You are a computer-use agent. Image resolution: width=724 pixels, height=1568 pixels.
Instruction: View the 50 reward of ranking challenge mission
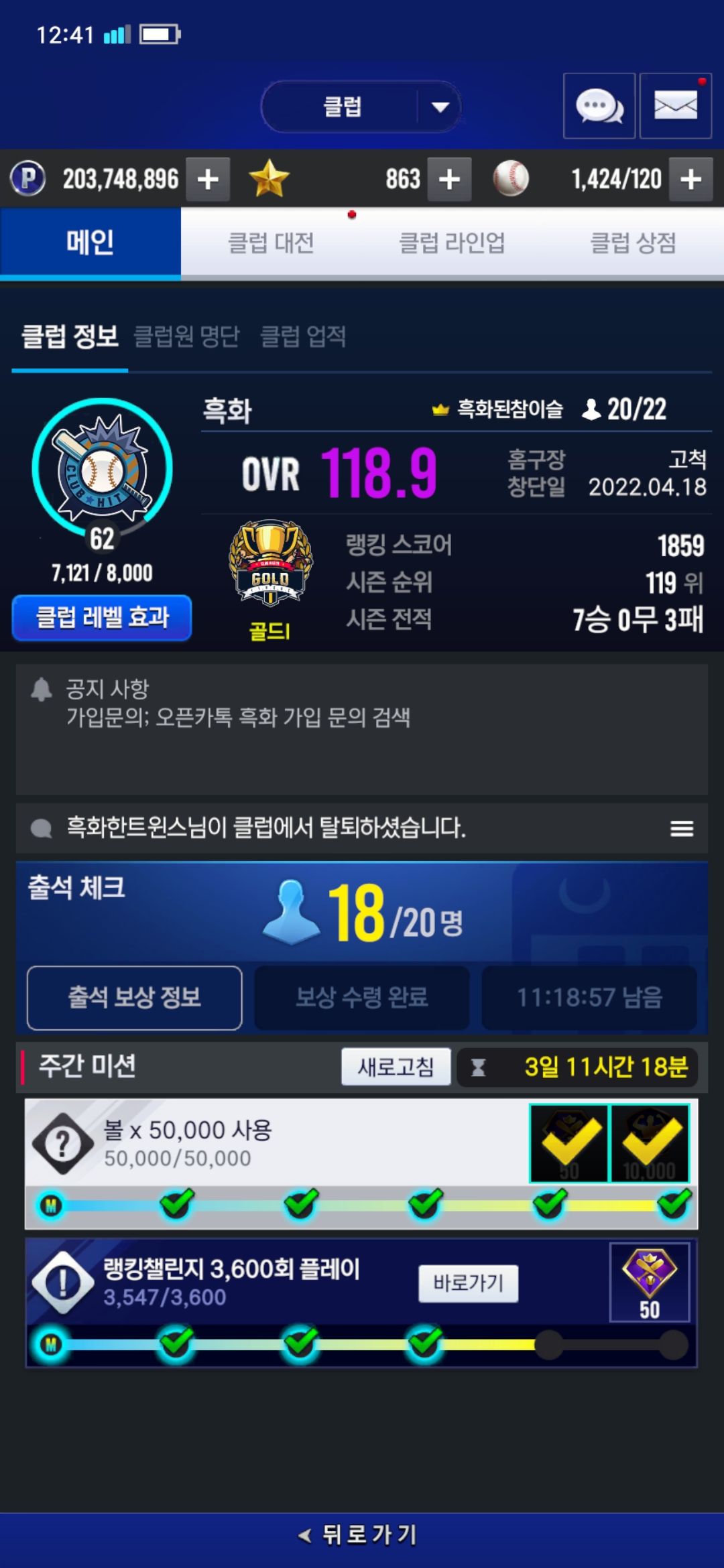tap(649, 1282)
